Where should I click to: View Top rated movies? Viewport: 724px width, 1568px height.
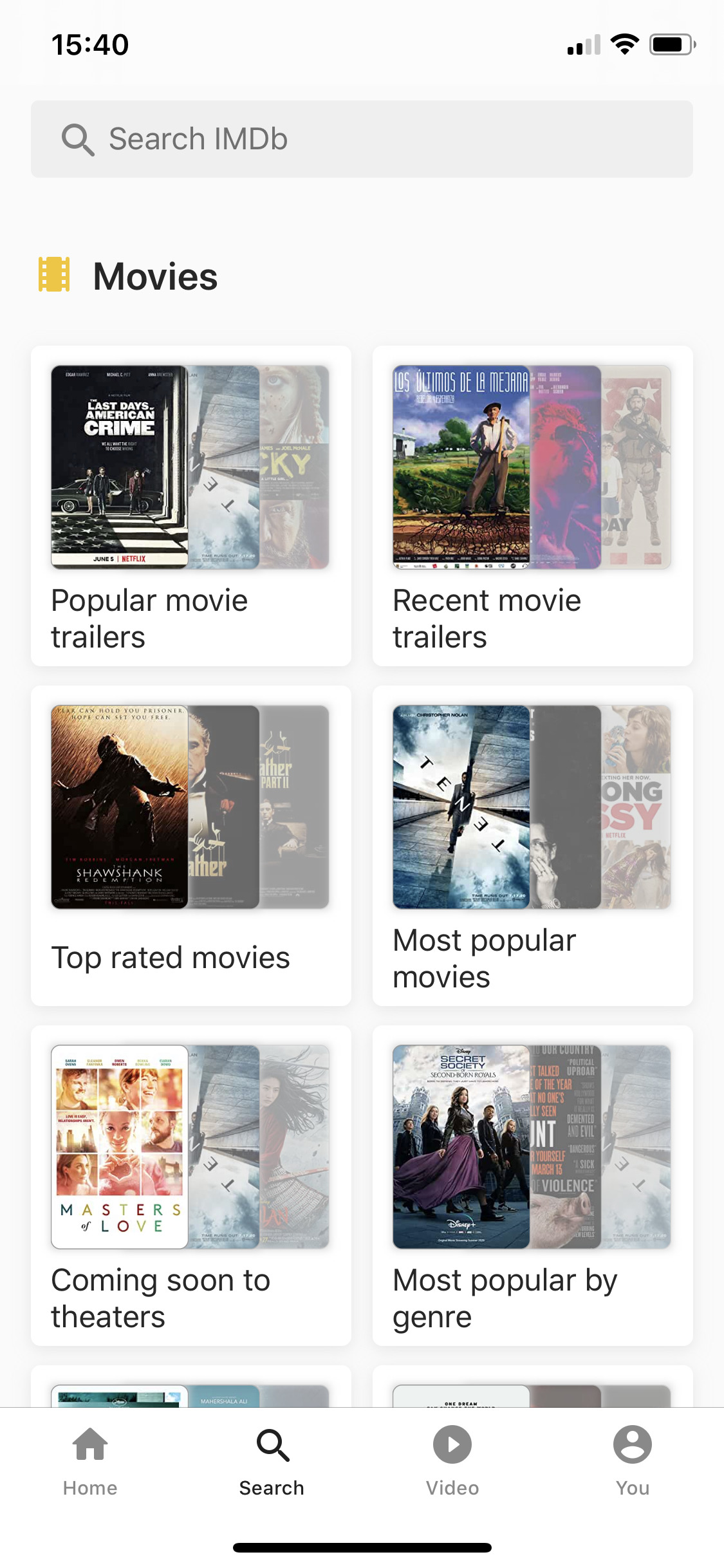coord(191,845)
